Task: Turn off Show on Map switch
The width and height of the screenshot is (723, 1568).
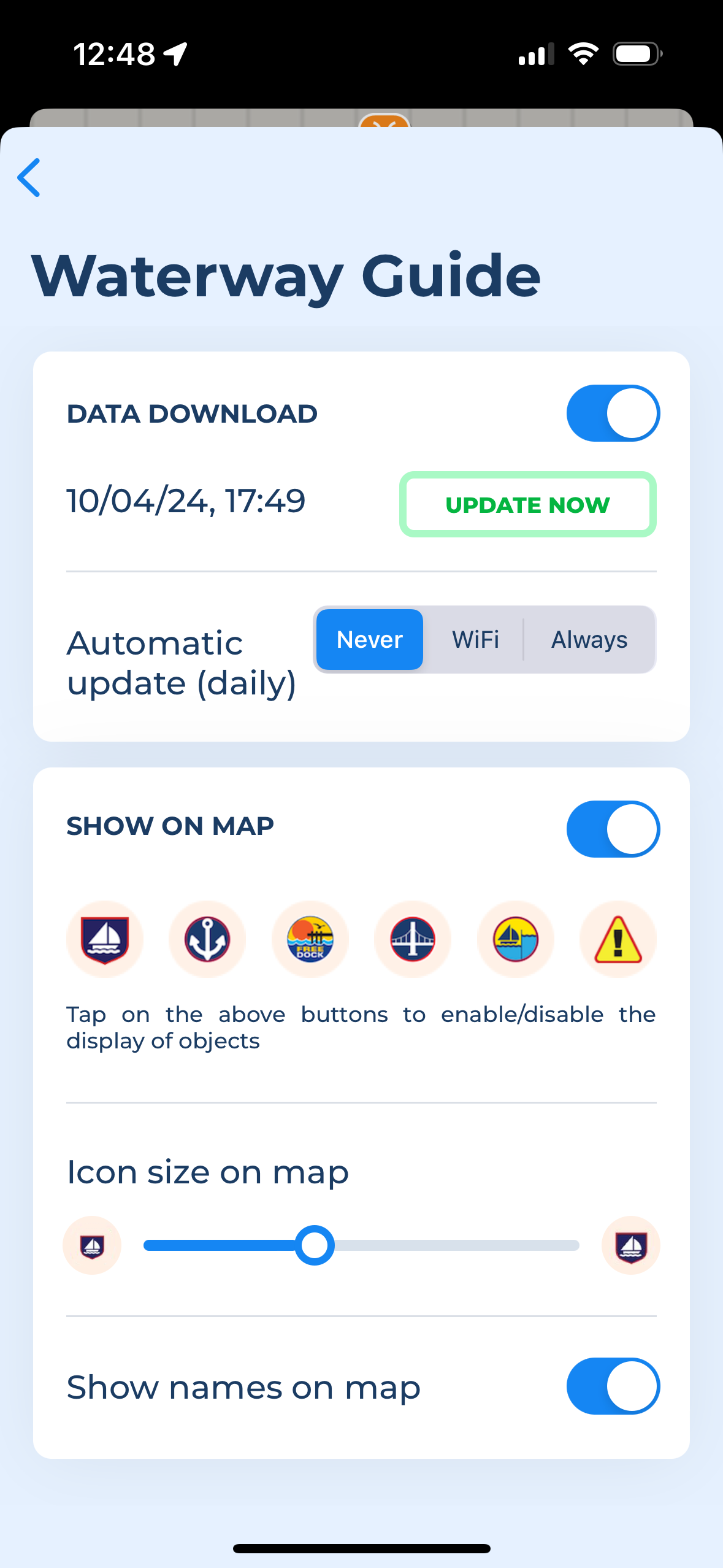Action: [612, 829]
